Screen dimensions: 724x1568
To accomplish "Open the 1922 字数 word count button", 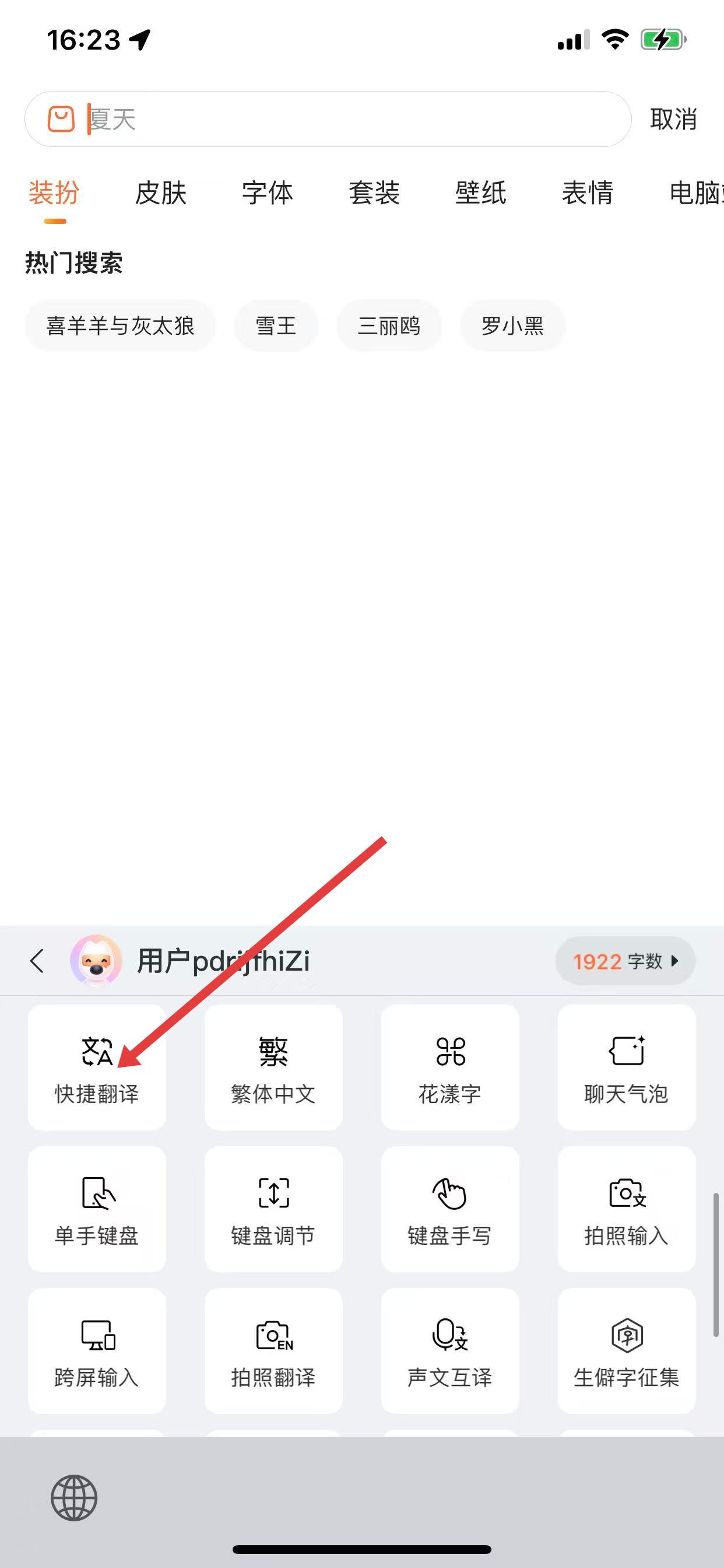I will pos(625,961).
